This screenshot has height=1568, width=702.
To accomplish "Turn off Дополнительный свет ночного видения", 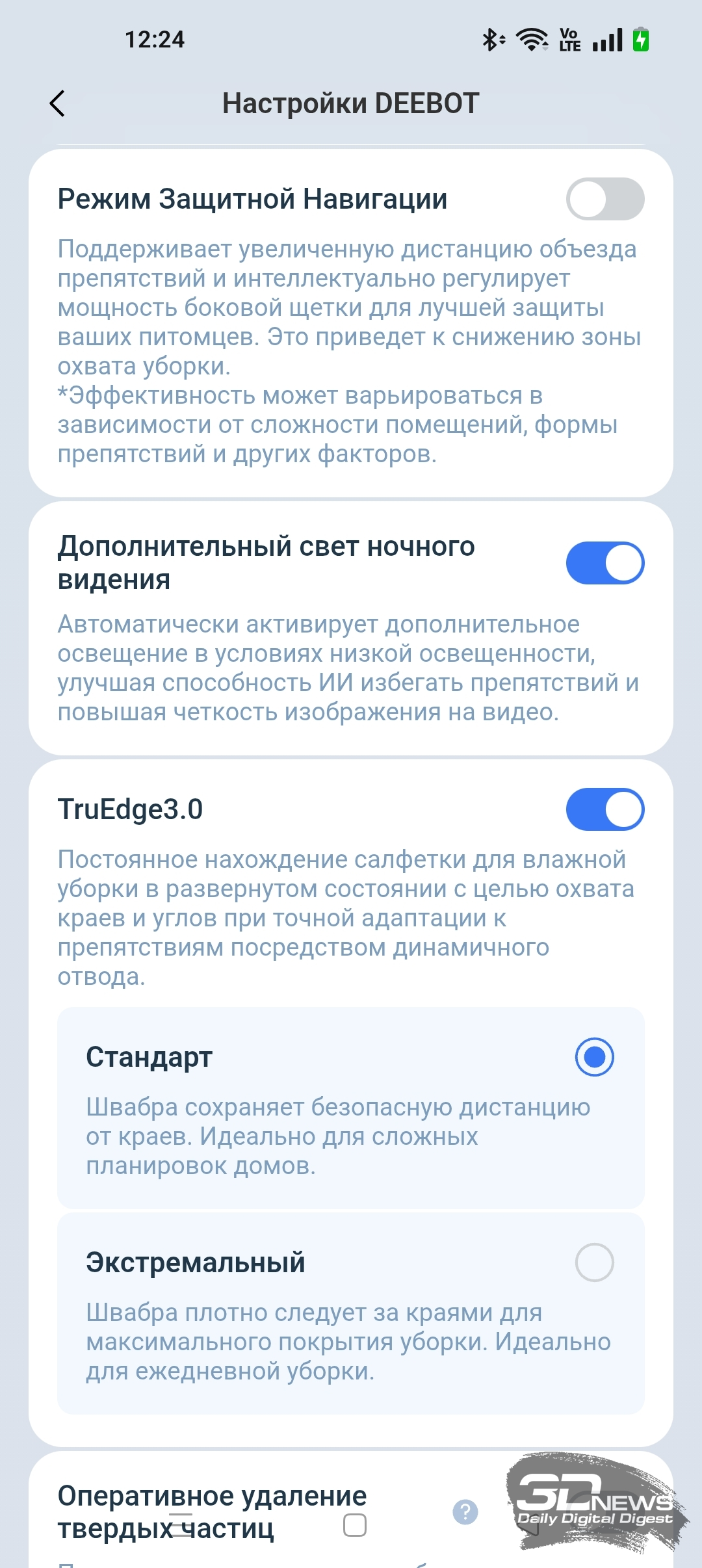I will pyautogui.click(x=604, y=563).
